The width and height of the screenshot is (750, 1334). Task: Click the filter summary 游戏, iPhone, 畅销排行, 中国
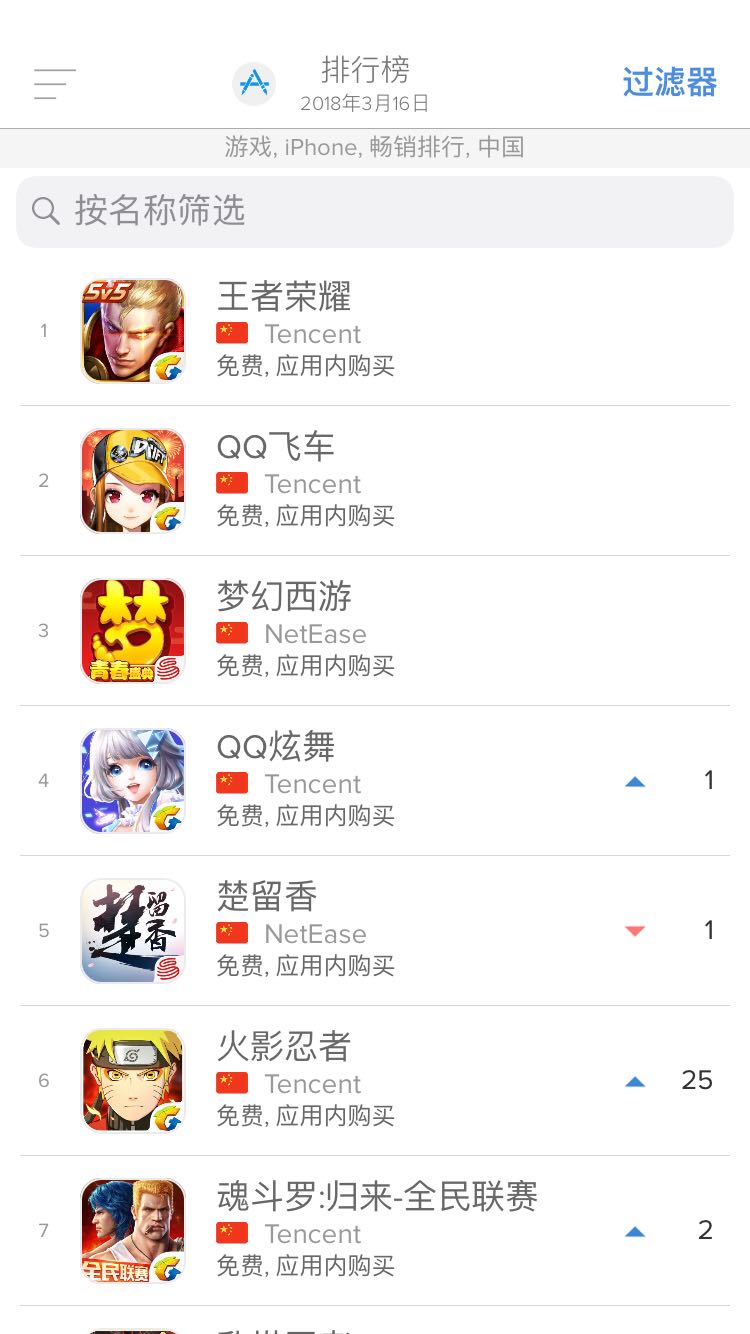click(x=375, y=147)
